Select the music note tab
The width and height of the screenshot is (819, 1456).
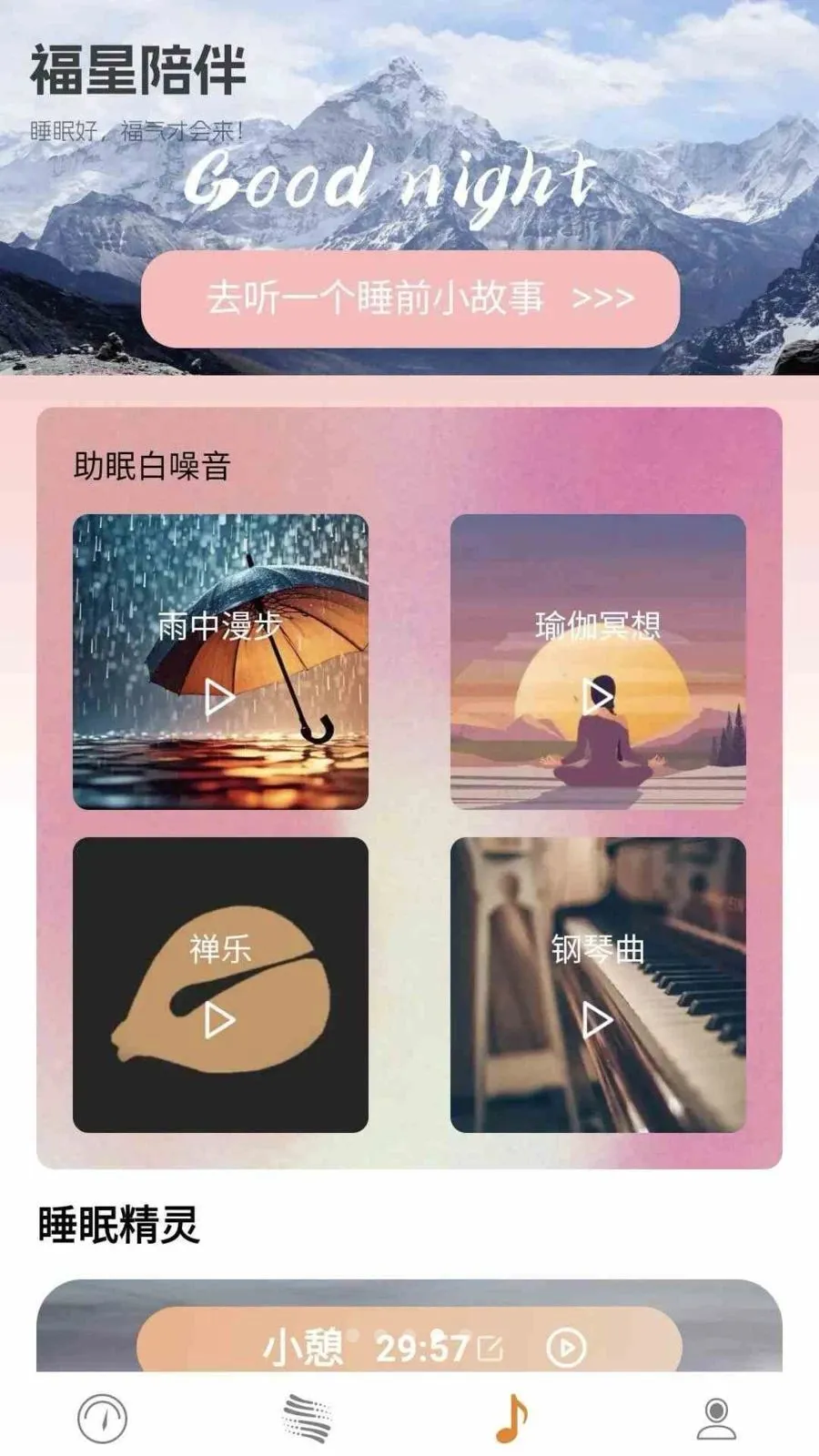point(511,1419)
